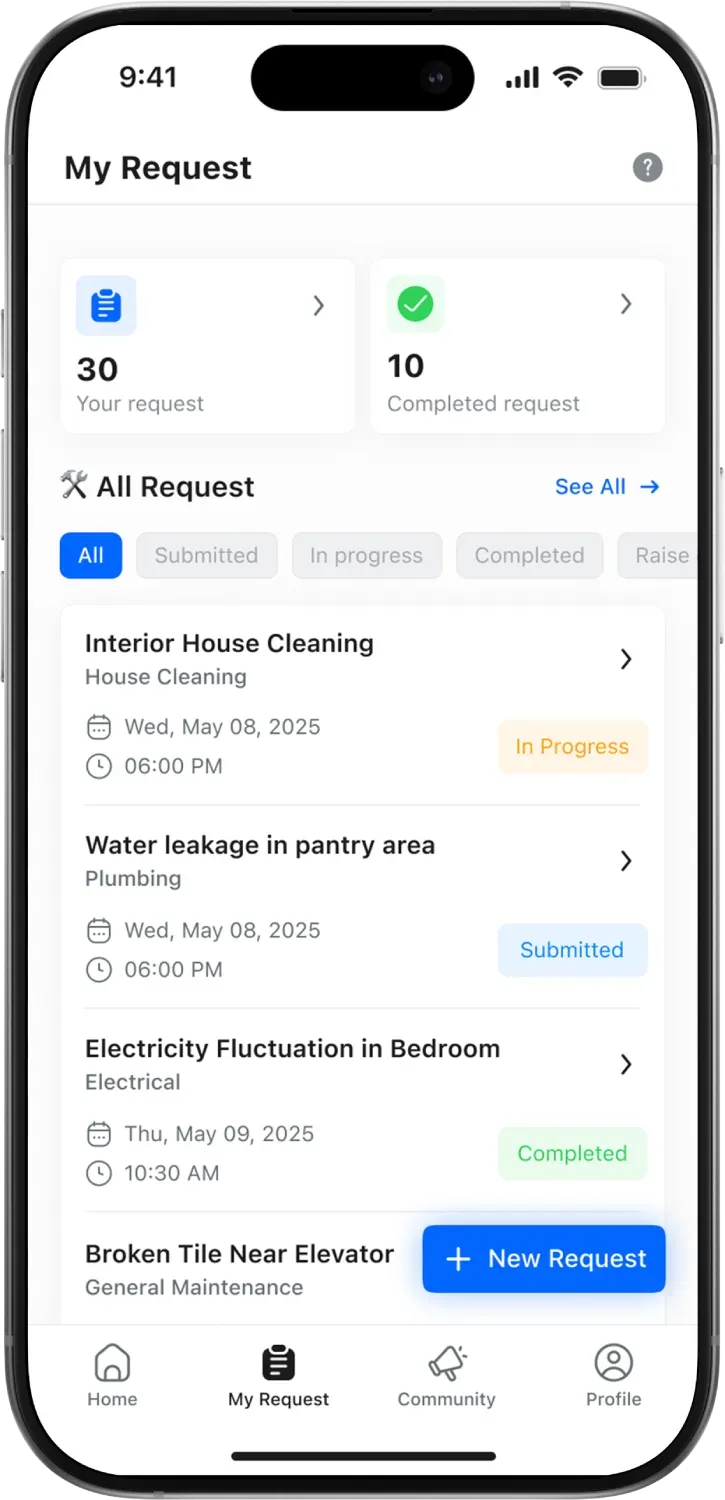This screenshot has width=725, height=1500.
Task: Filter requests by Submitted
Action: pos(206,555)
